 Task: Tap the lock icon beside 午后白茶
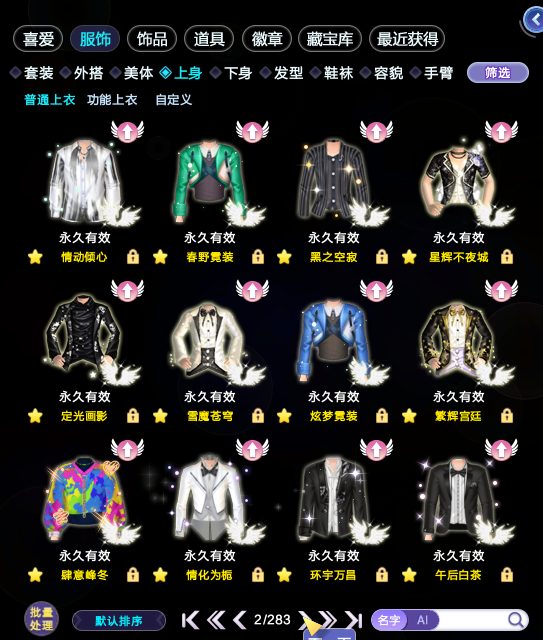(x=507, y=575)
